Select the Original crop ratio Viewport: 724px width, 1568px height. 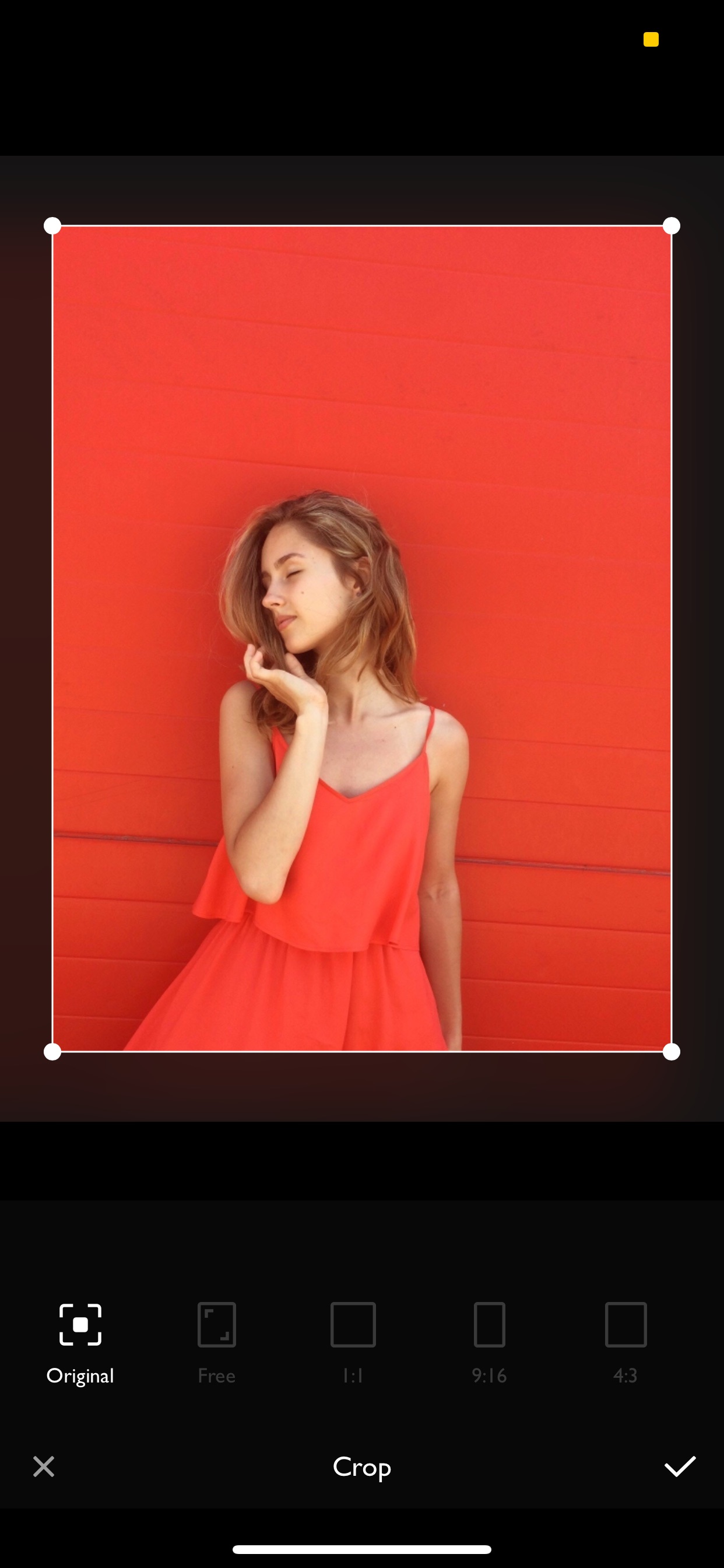pos(80,1343)
